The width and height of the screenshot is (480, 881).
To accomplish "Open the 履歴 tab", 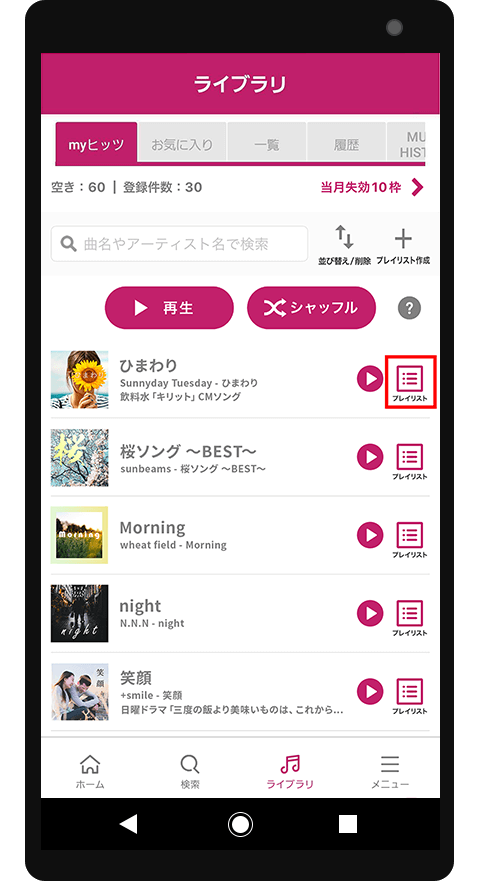I will tap(346, 143).
